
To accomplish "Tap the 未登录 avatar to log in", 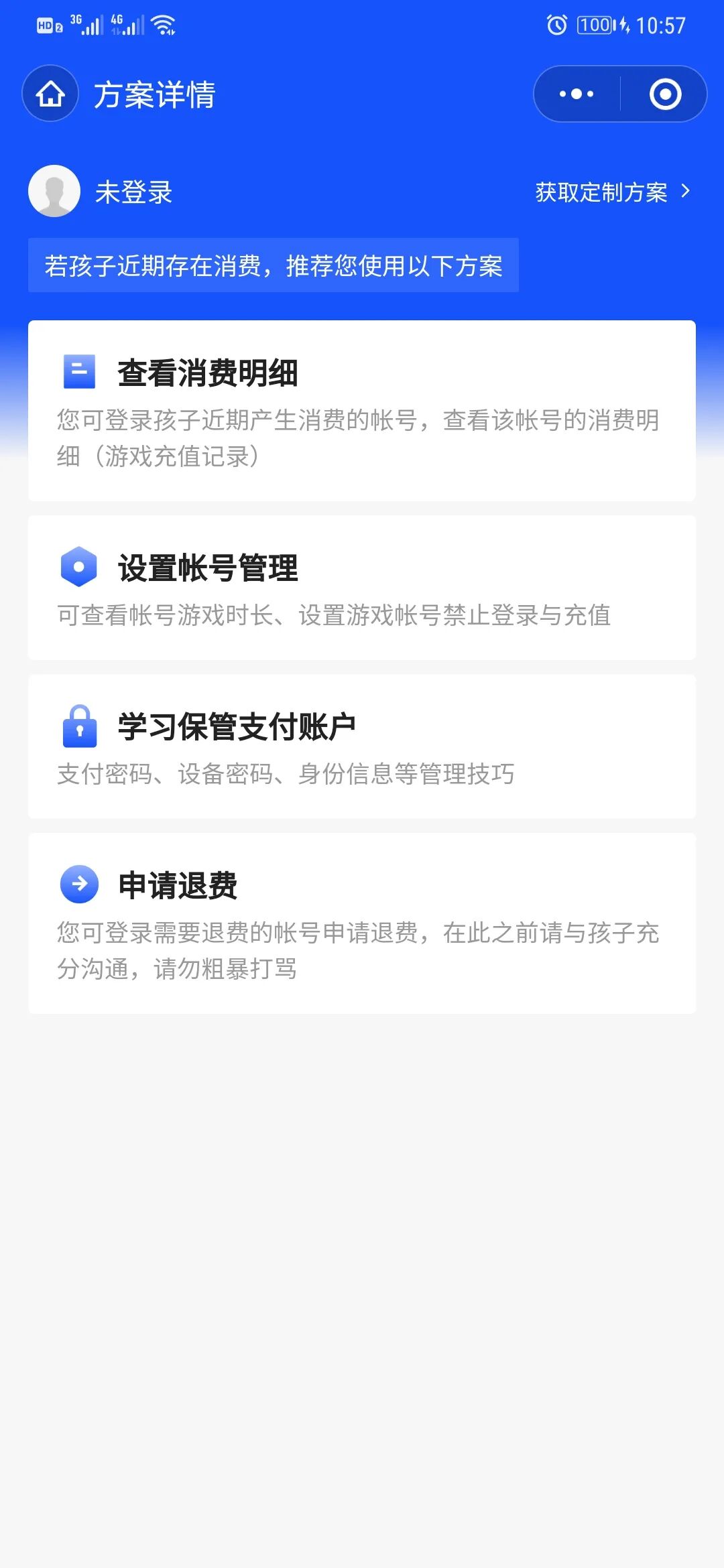I will 54,192.
